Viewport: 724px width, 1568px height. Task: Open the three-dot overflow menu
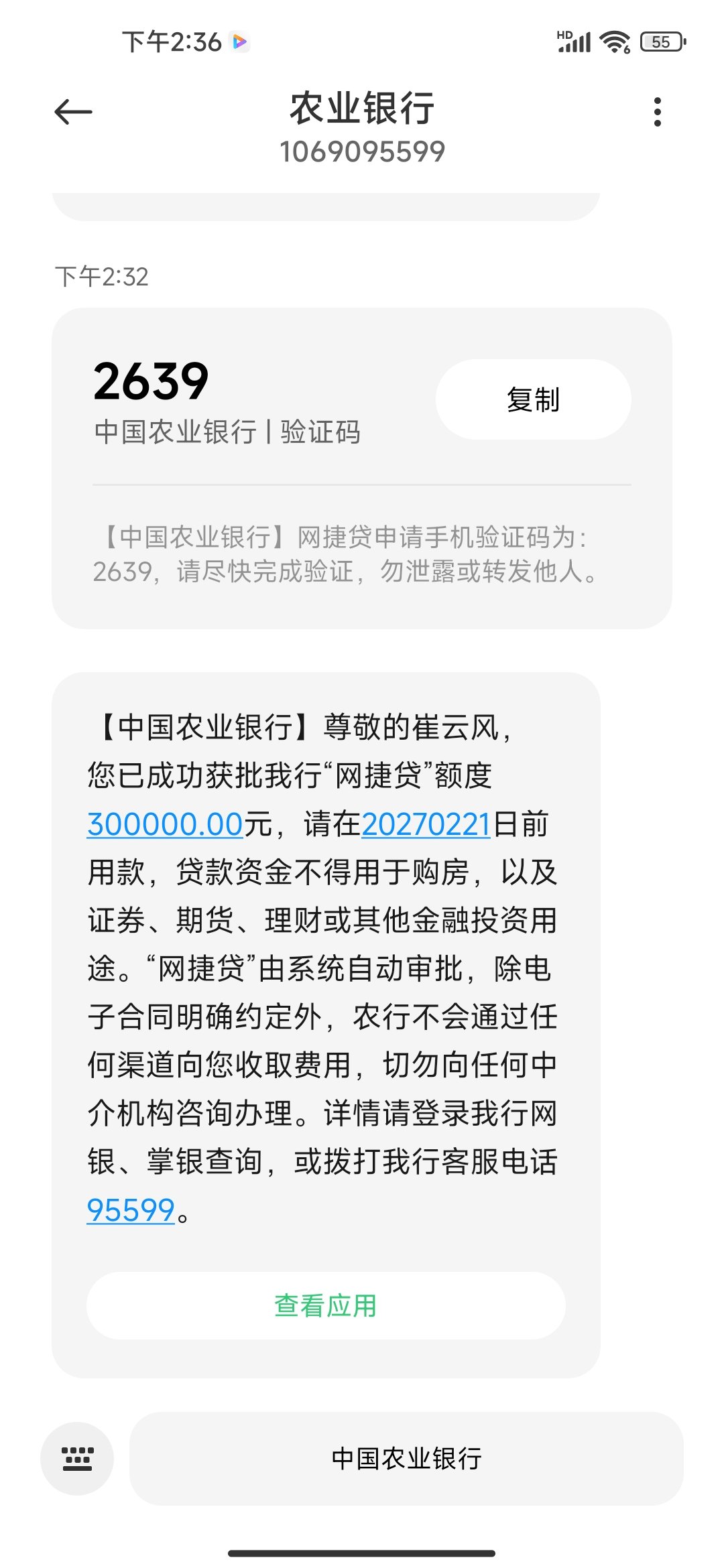[658, 112]
